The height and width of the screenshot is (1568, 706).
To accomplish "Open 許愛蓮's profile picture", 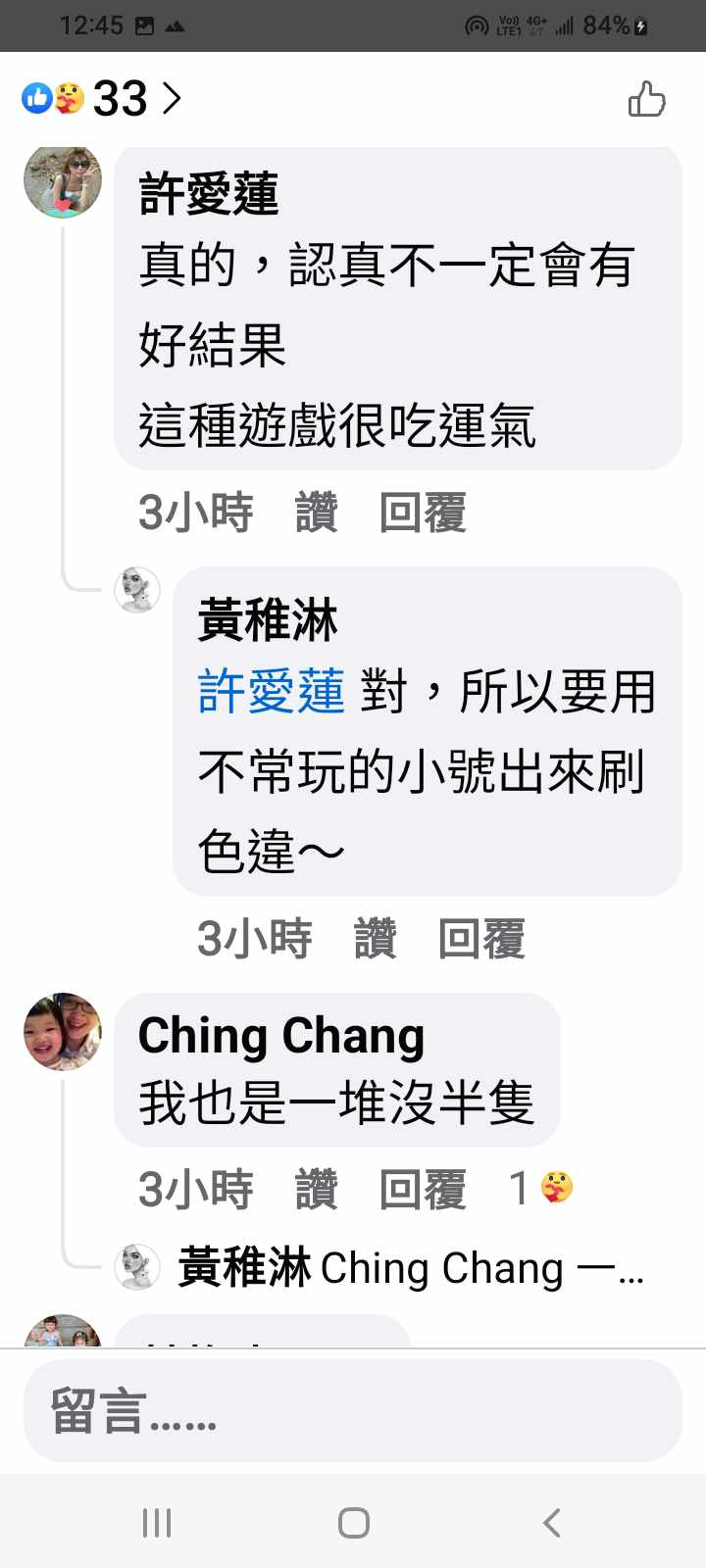I will (x=63, y=180).
